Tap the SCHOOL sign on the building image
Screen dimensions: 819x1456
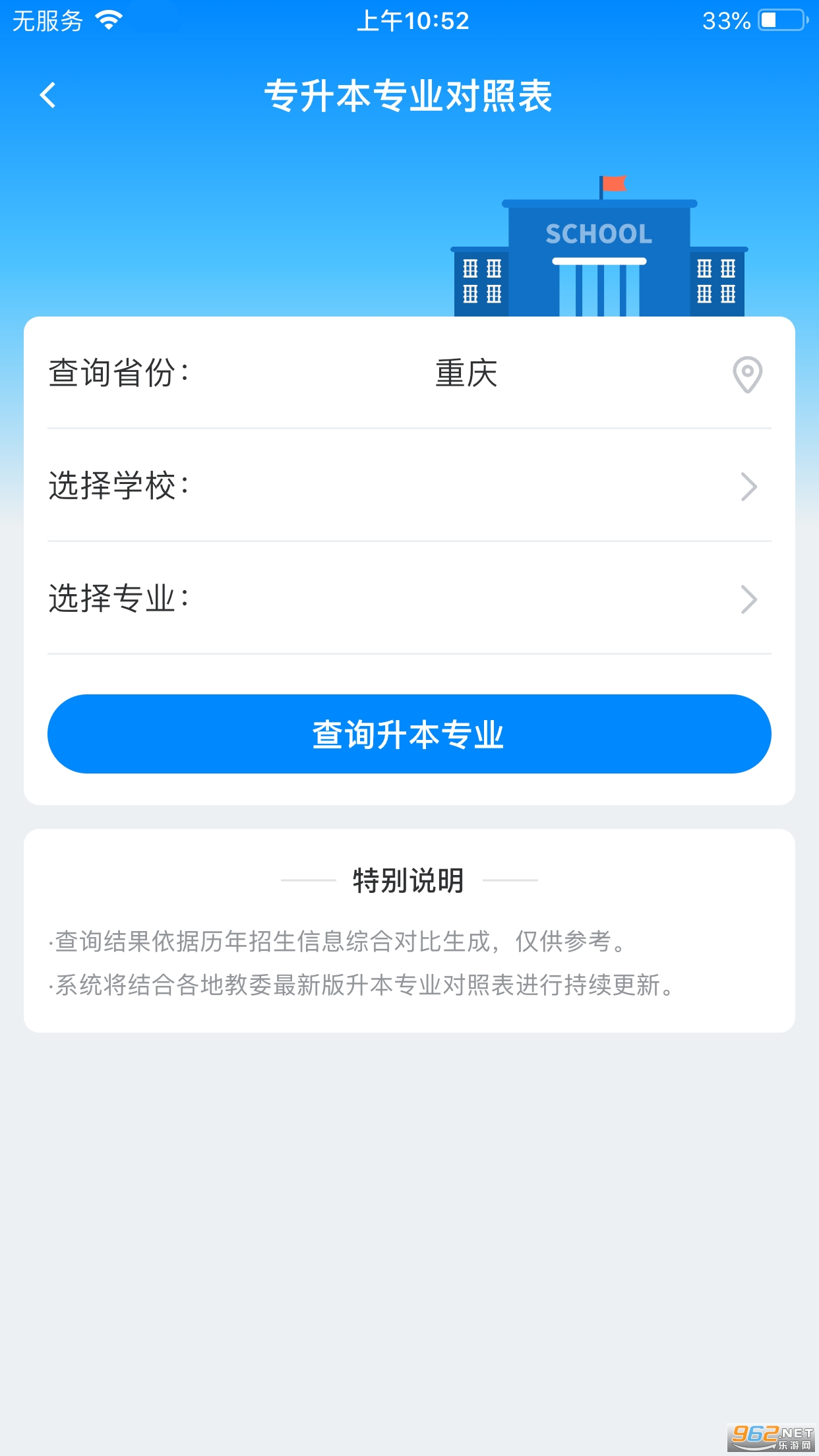(x=597, y=232)
